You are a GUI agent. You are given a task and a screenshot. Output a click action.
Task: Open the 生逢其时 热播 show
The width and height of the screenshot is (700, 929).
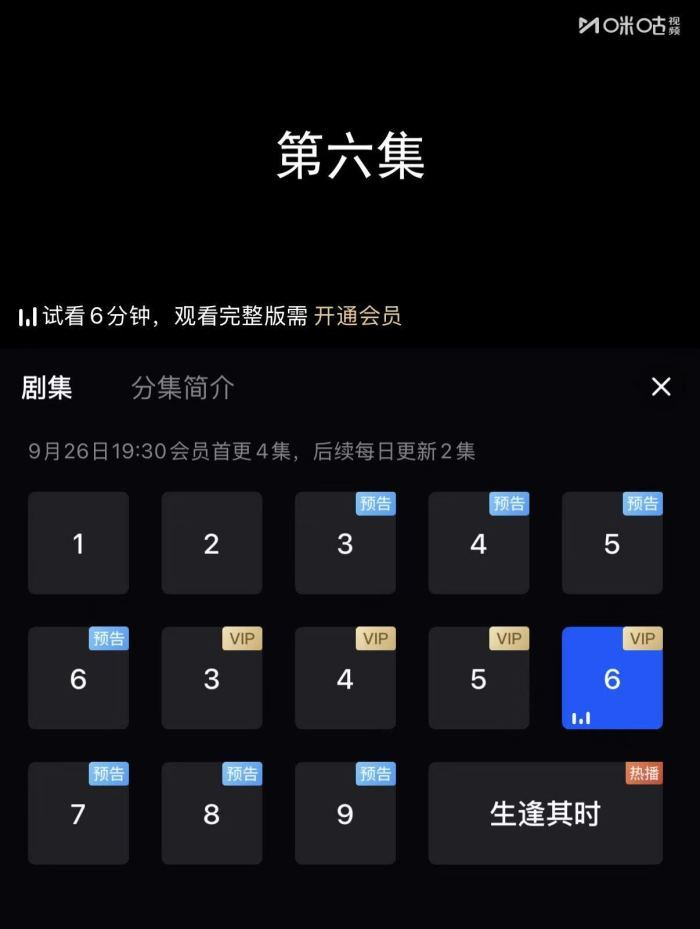pyautogui.click(x=545, y=813)
